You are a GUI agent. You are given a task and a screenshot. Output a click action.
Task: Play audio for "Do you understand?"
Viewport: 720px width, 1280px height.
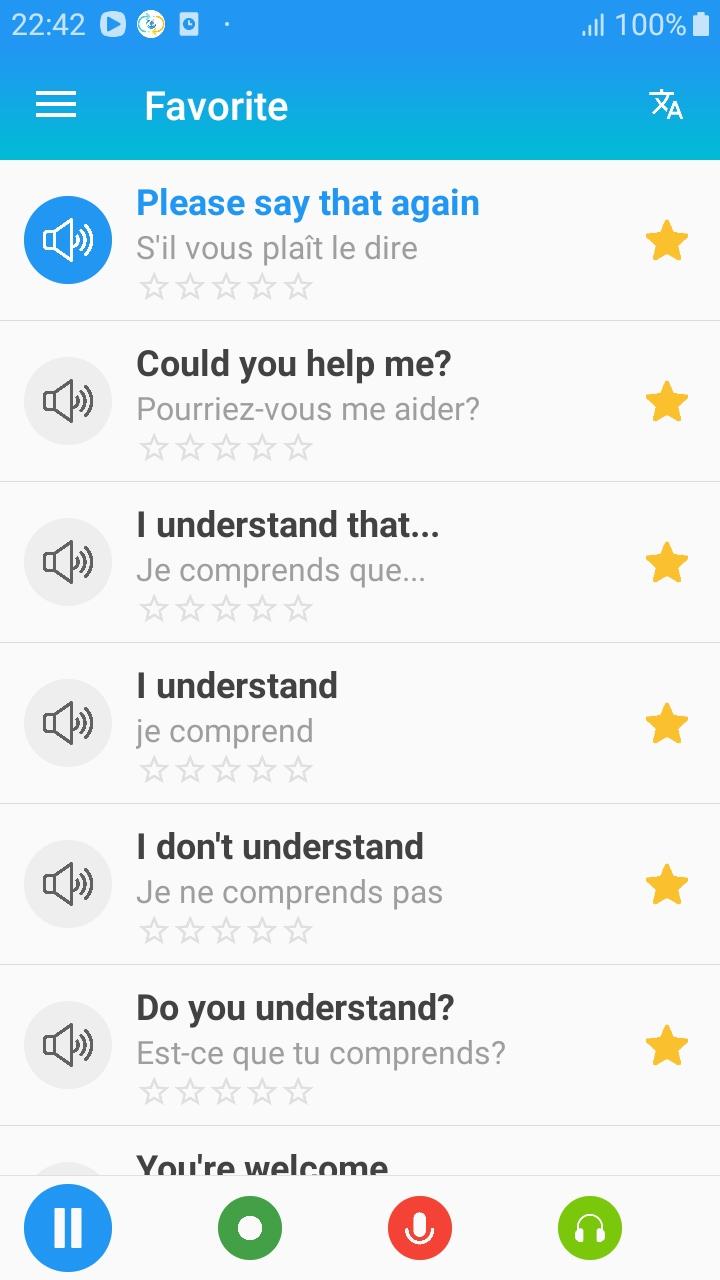68,1045
